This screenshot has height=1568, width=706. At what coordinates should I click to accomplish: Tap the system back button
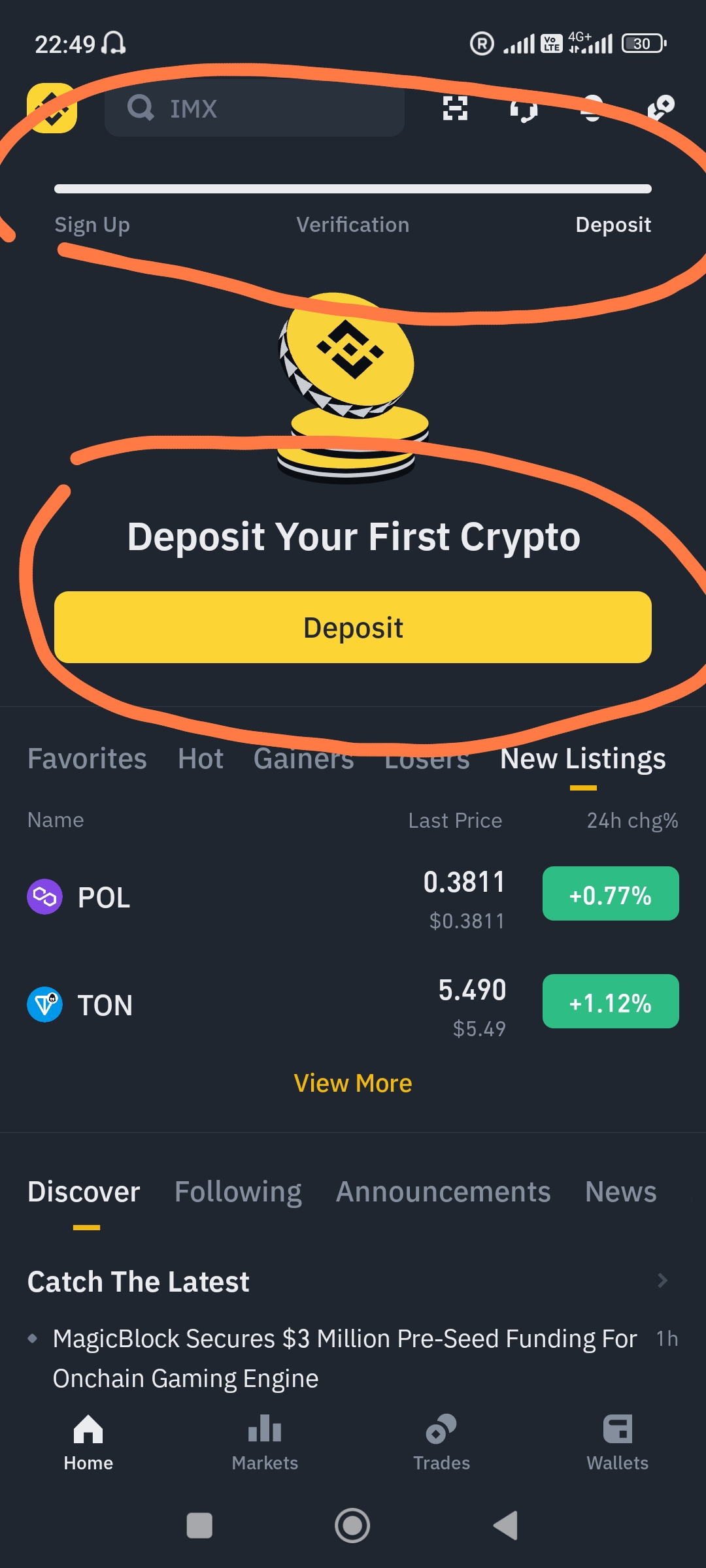(x=505, y=1526)
